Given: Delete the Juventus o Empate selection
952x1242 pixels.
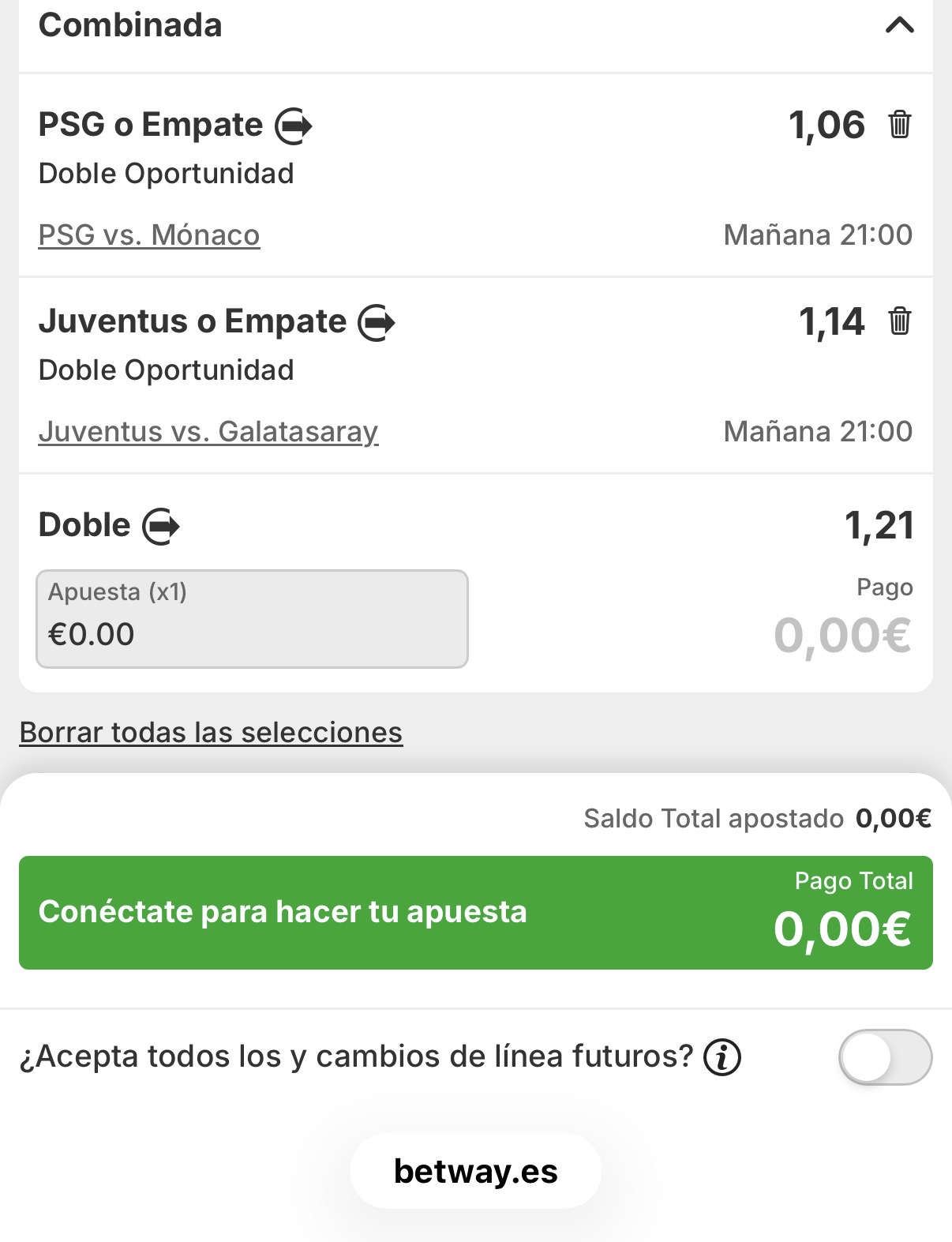Looking at the screenshot, I should click(899, 321).
